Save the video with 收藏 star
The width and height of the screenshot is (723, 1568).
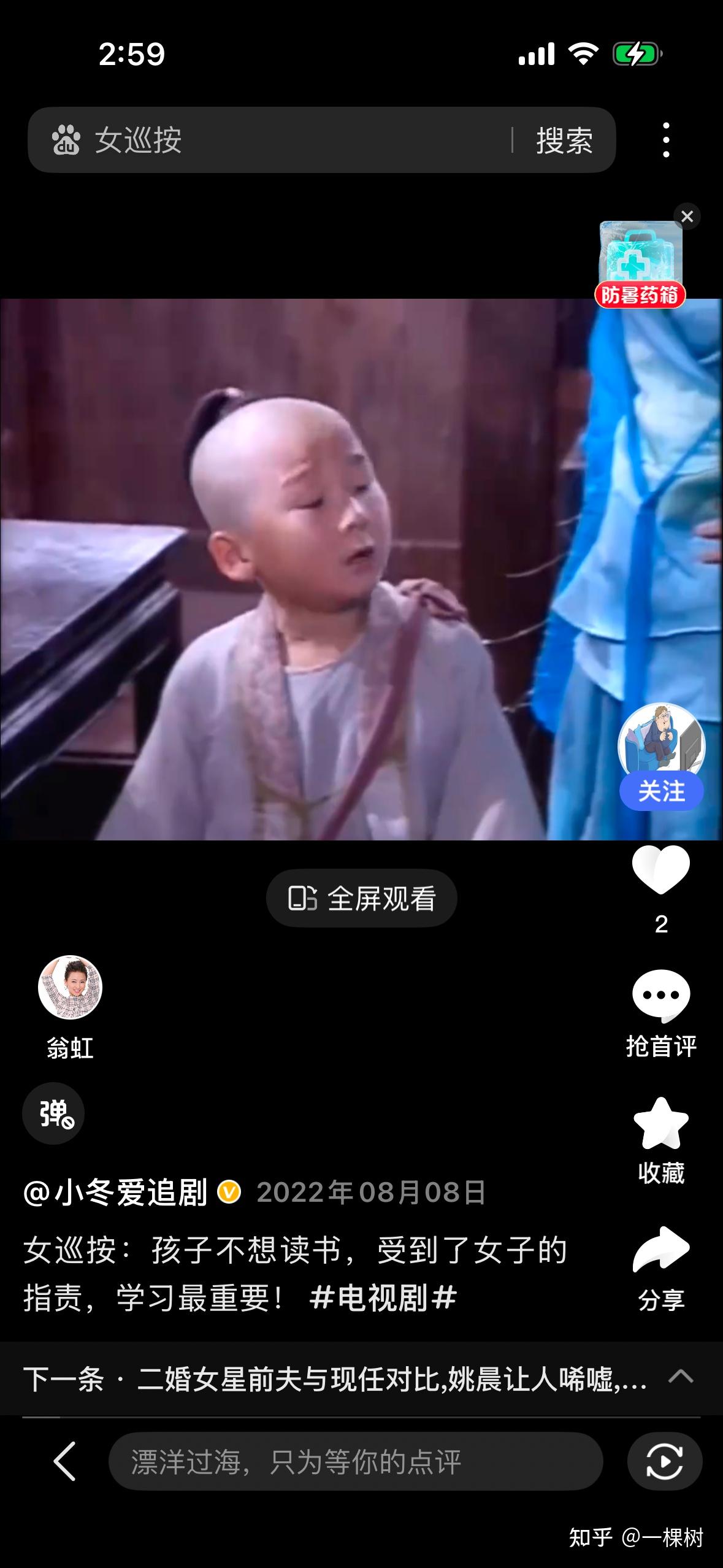click(x=661, y=1124)
